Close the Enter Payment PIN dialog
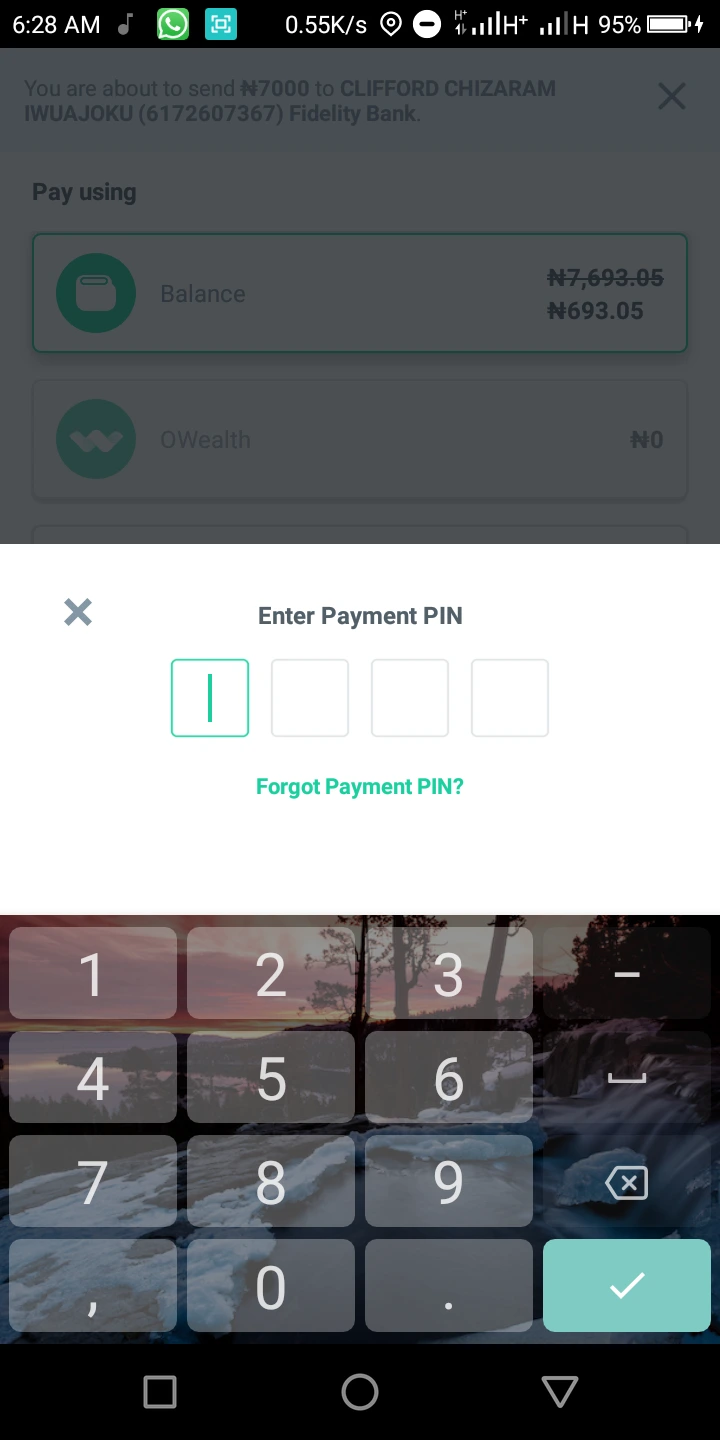Screen dimensions: 720x1440 [x=77, y=612]
